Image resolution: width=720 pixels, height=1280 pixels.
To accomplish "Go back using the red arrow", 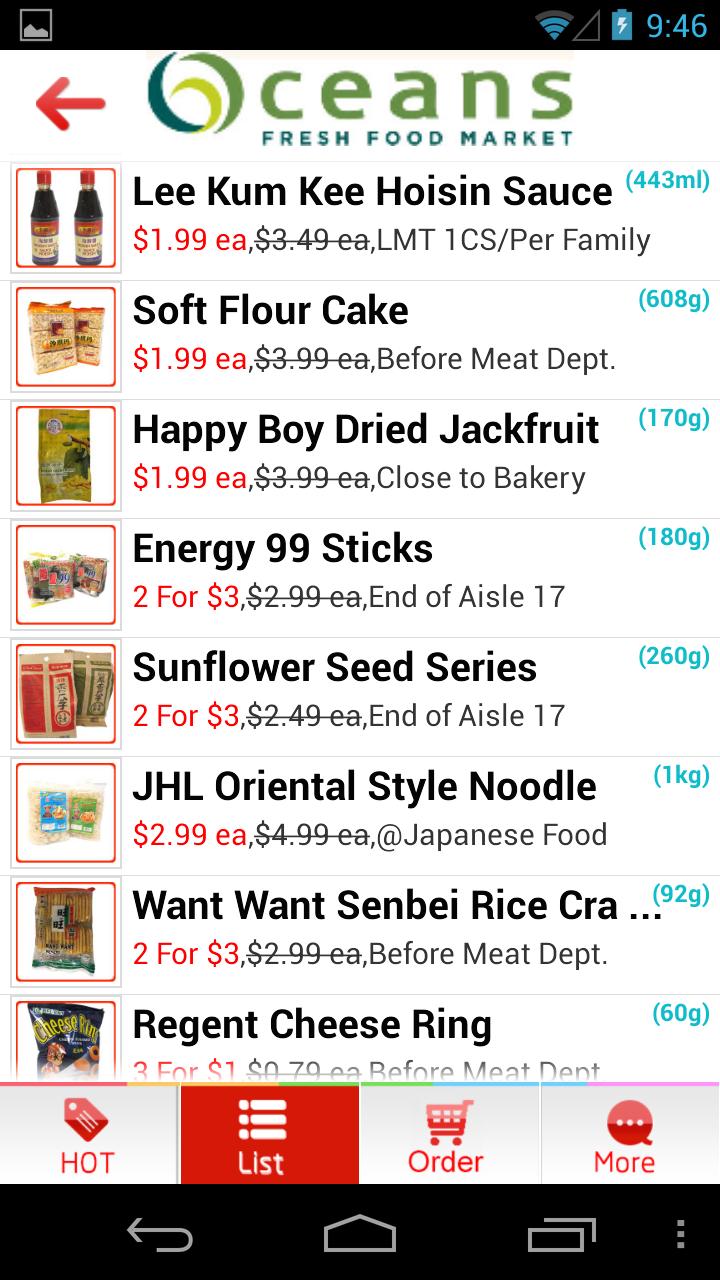I will coord(70,102).
